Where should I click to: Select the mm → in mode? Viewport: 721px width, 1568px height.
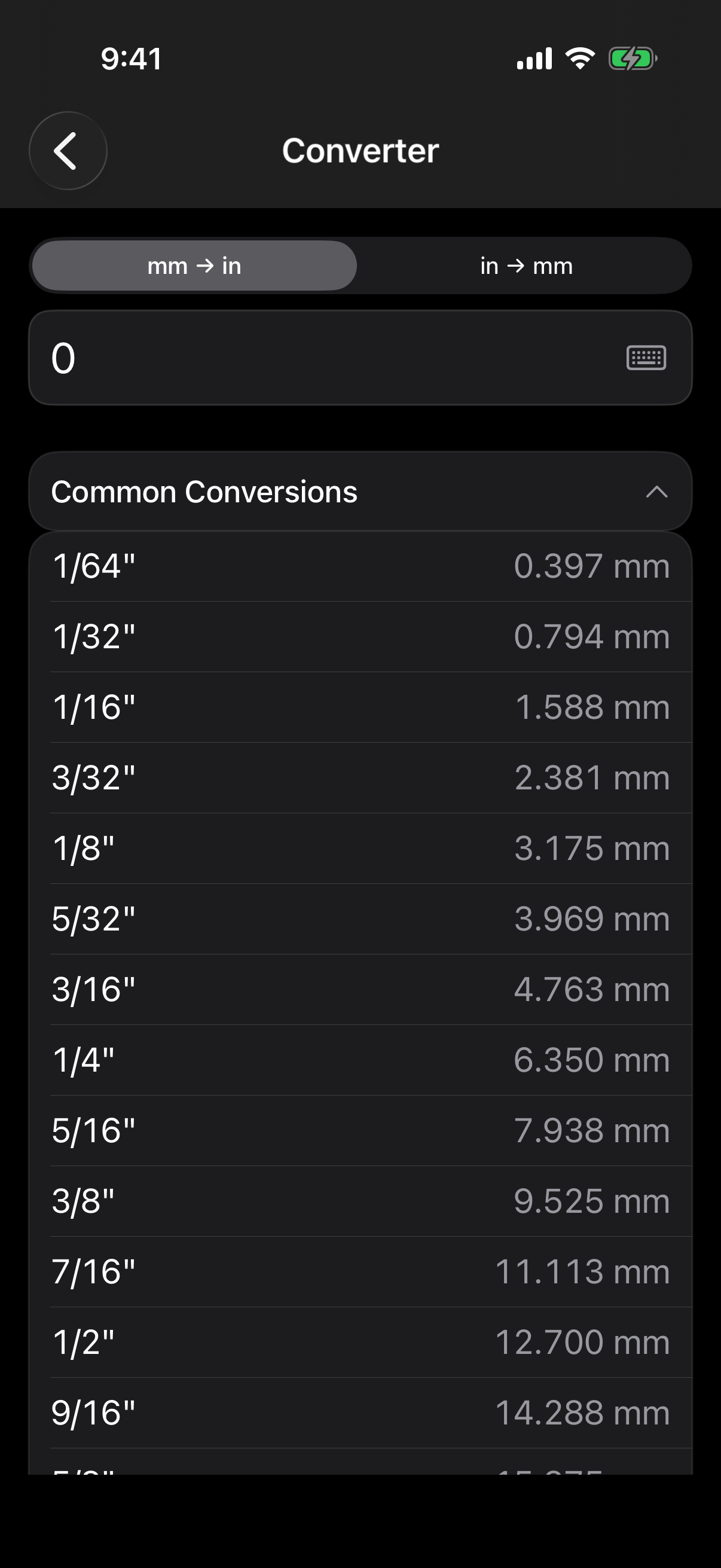194,266
